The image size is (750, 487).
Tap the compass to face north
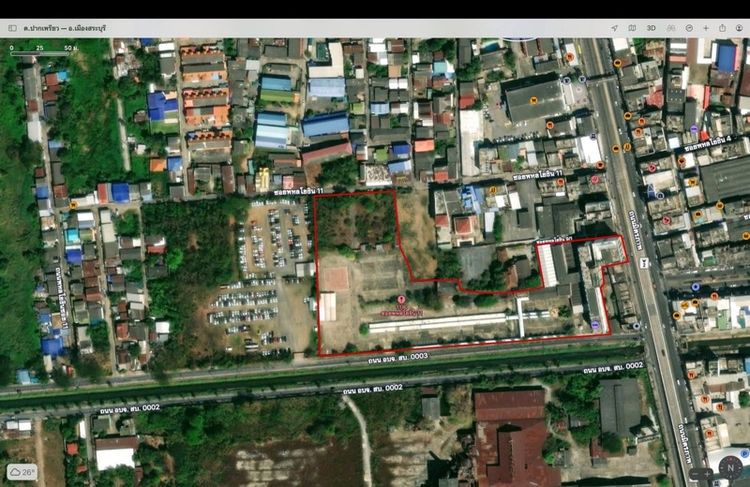click(x=731, y=468)
